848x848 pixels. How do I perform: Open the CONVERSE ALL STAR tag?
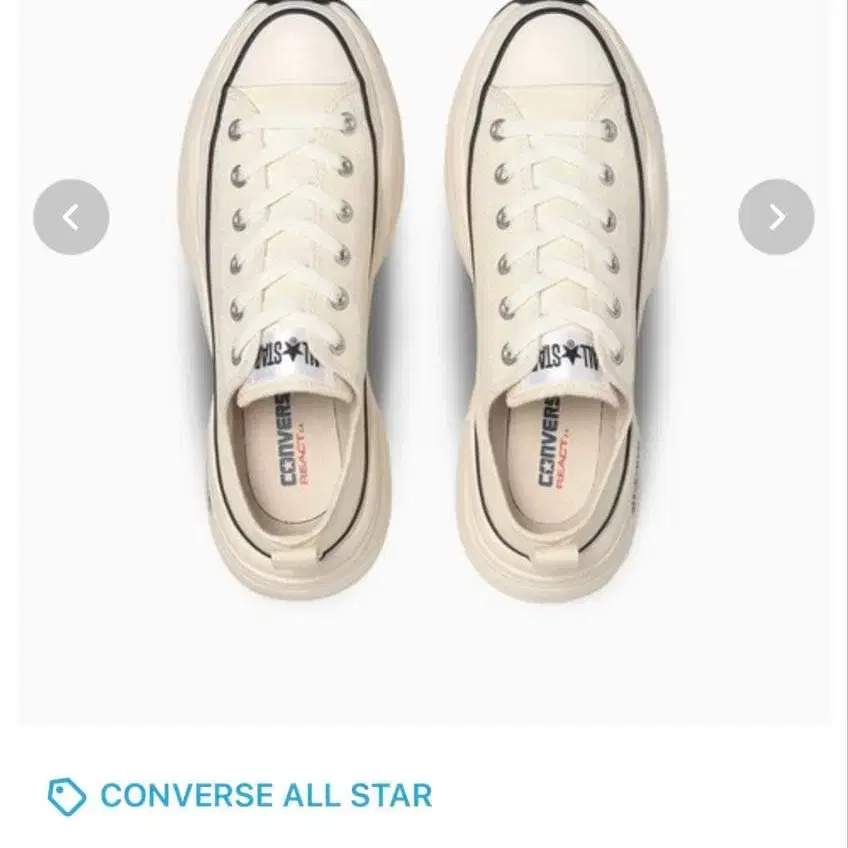(265, 796)
